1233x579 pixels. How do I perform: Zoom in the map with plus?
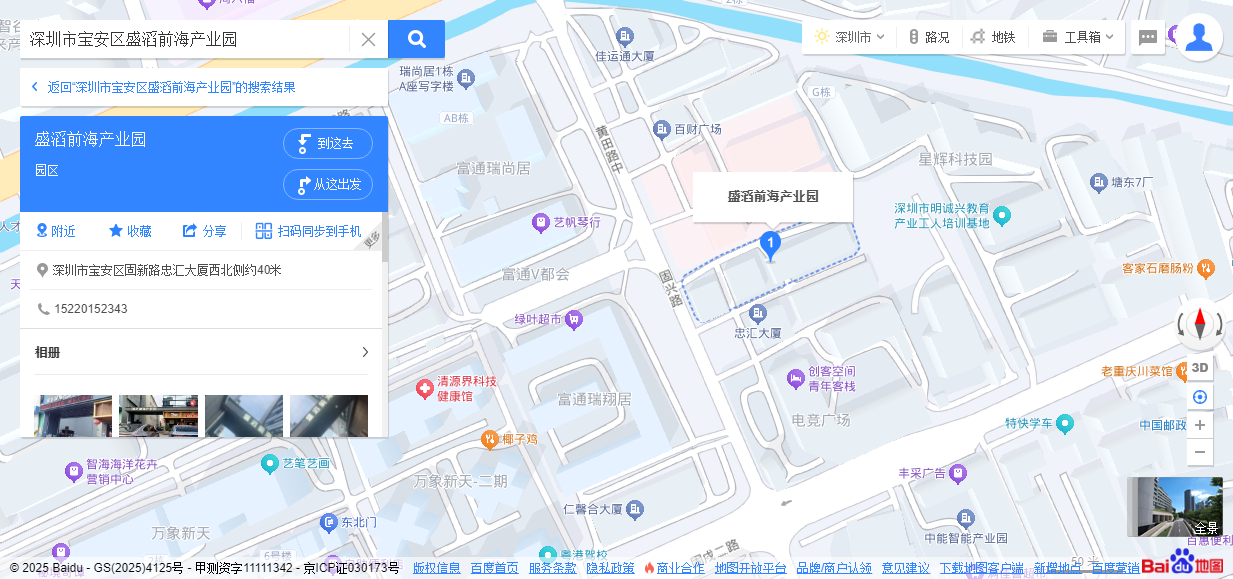pos(1200,425)
